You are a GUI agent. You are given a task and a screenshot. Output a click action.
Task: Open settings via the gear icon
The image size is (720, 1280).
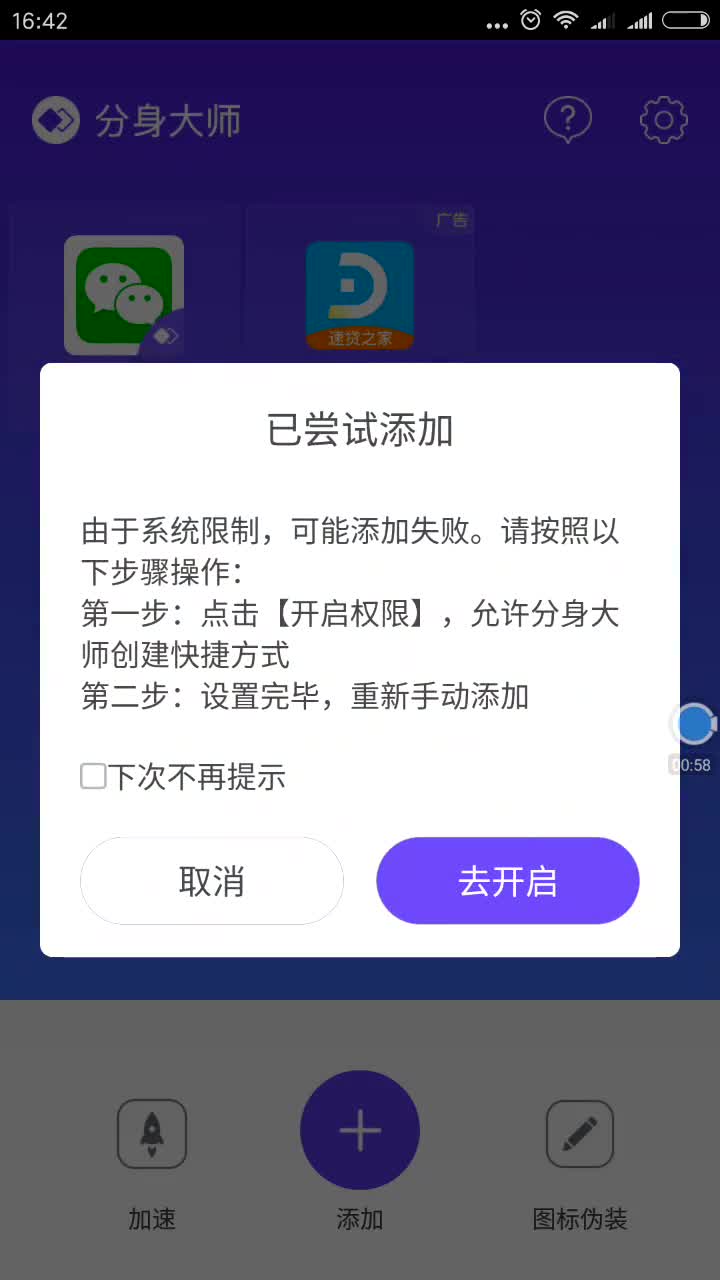click(x=663, y=119)
